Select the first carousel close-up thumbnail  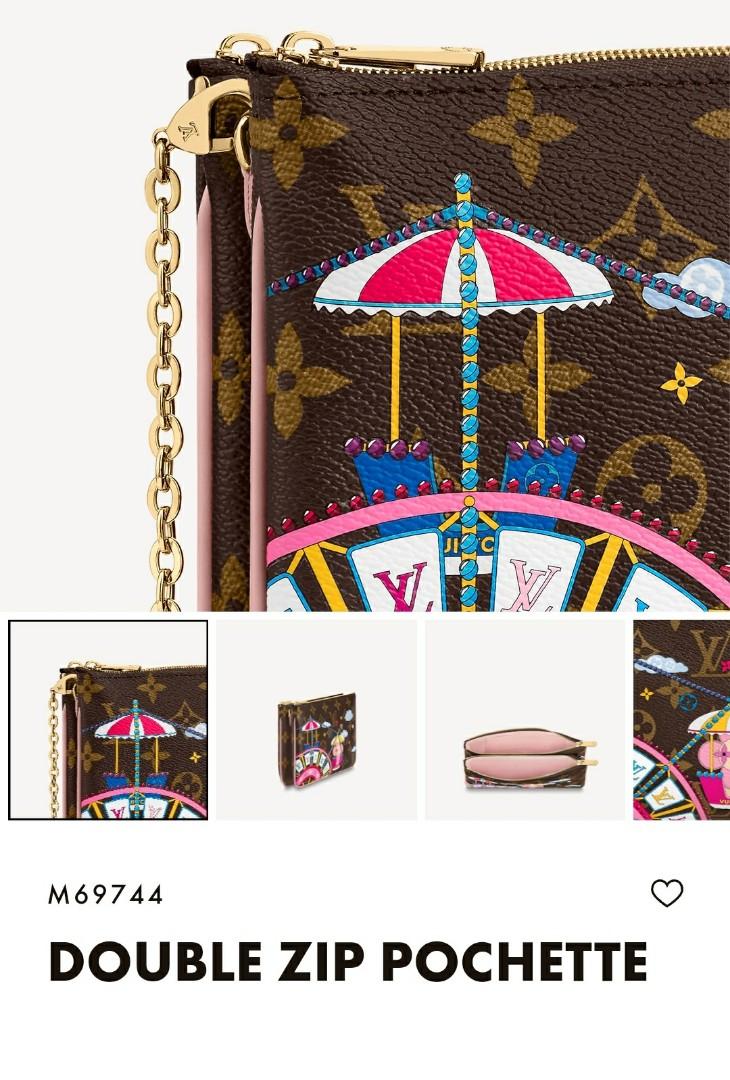tap(108, 720)
